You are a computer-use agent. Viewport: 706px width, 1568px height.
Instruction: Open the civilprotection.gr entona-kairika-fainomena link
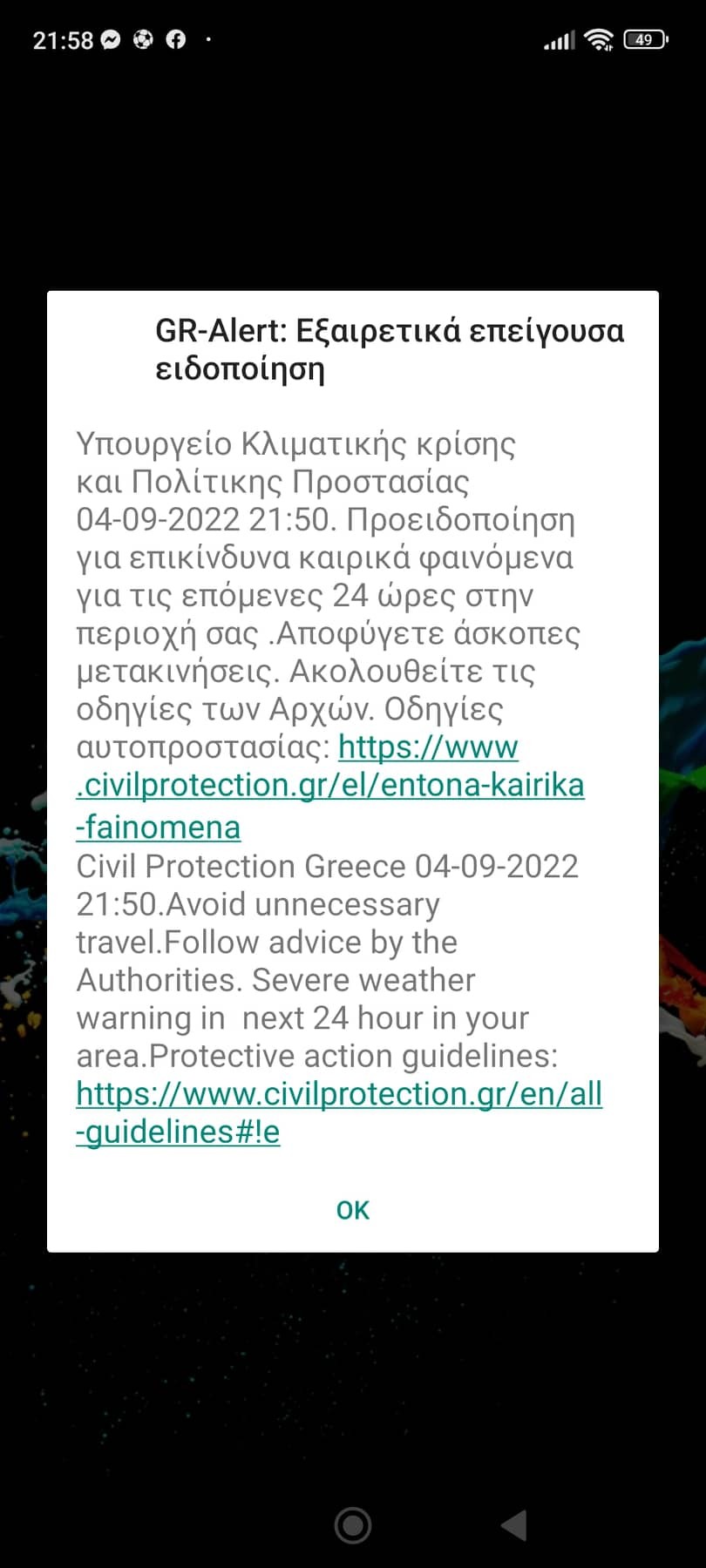[x=329, y=786]
